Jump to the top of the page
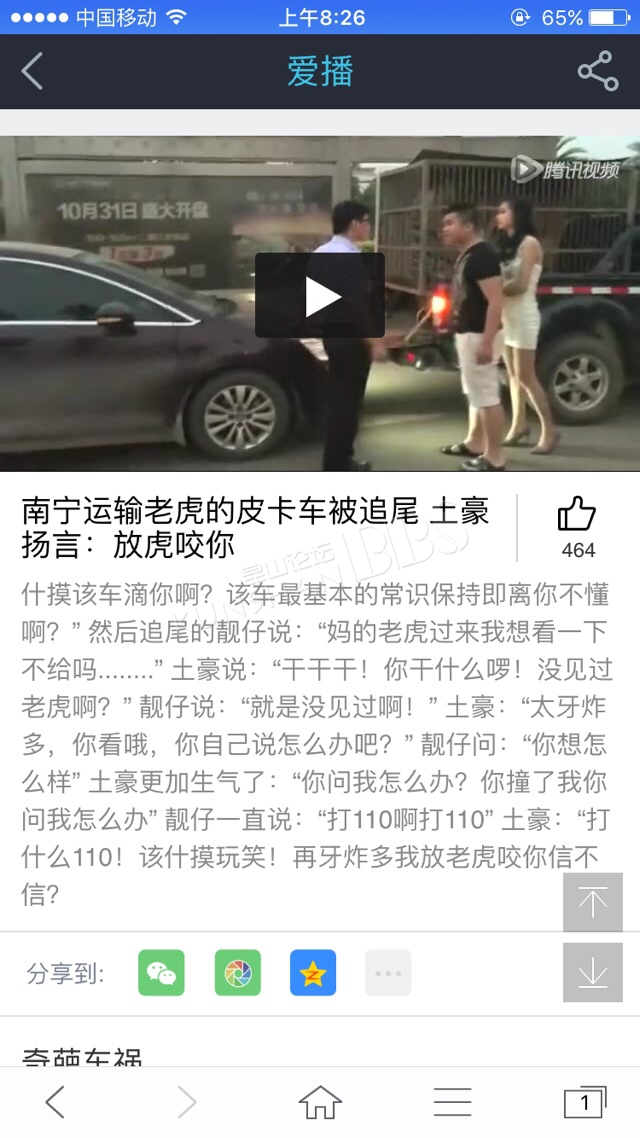Image resolution: width=640 pixels, height=1138 pixels. (593, 902)
